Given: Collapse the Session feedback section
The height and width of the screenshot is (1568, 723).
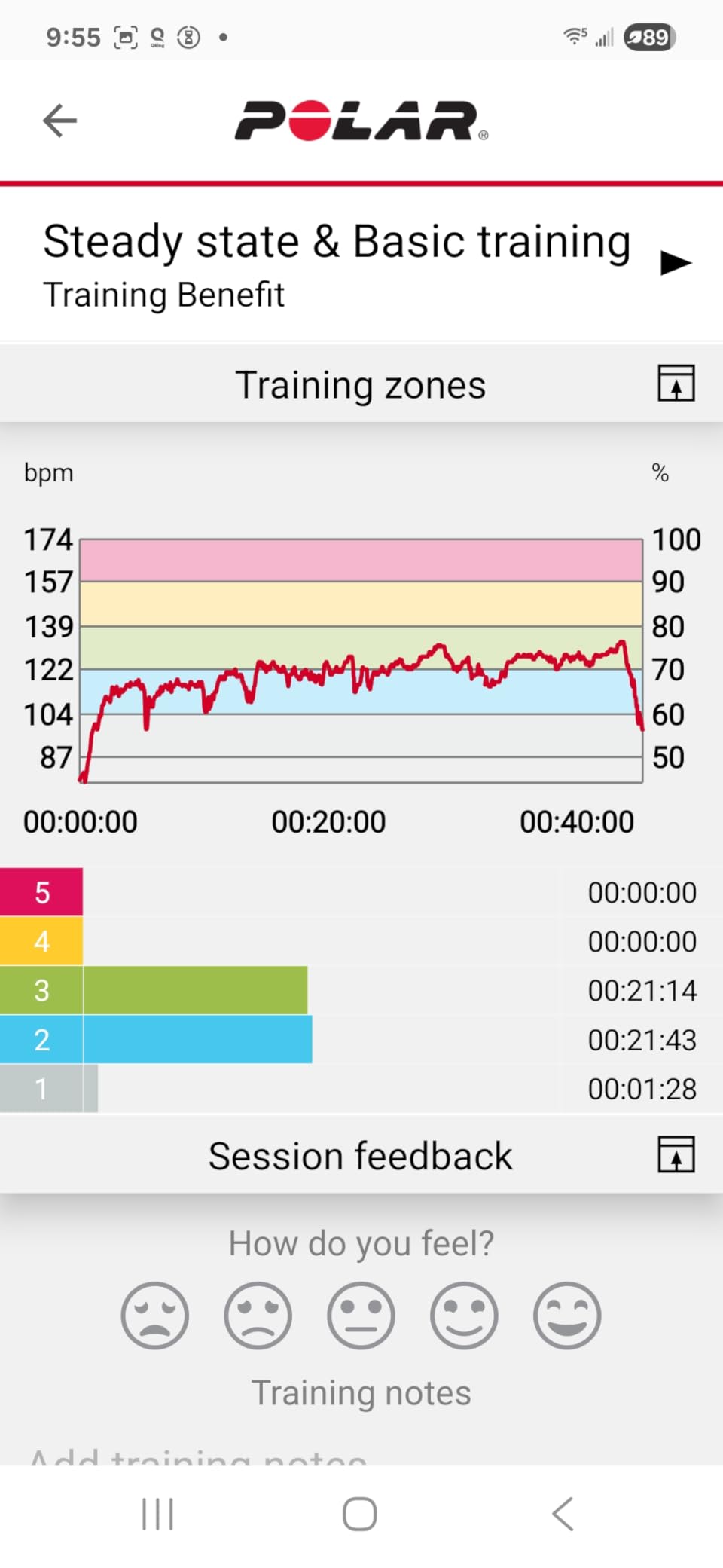Looking at the screenshot, I should coord(676,1155).
